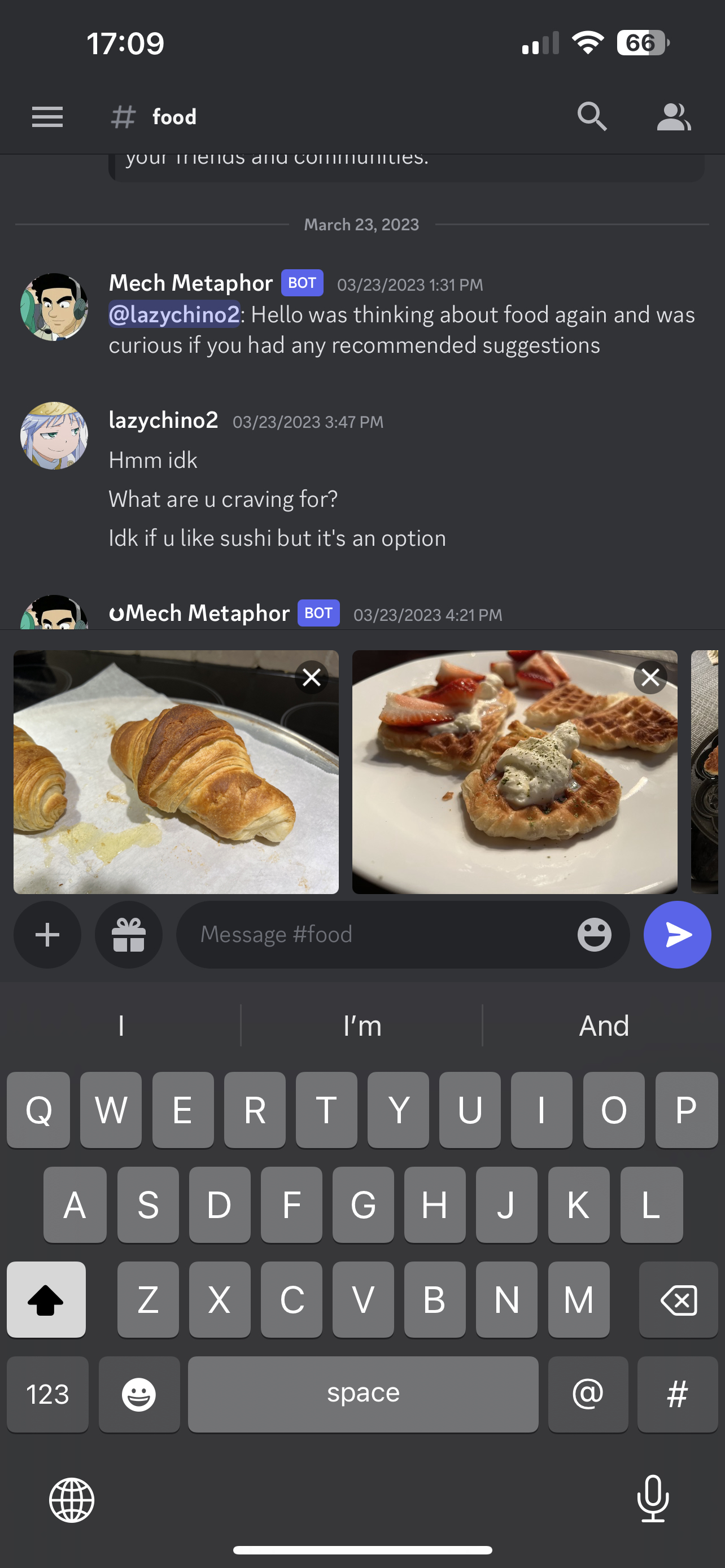The height and width of the screenshot is (1568, 725).
Task: Open the waffle attachment preview
Action: point(514,771)
